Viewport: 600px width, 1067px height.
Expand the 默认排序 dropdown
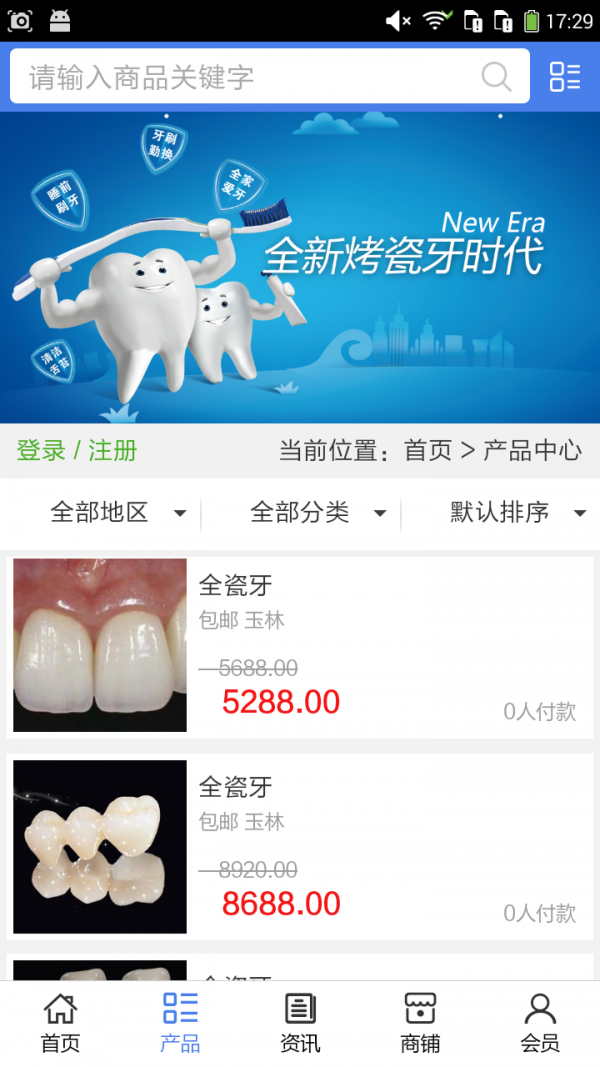tap(517, 513)
